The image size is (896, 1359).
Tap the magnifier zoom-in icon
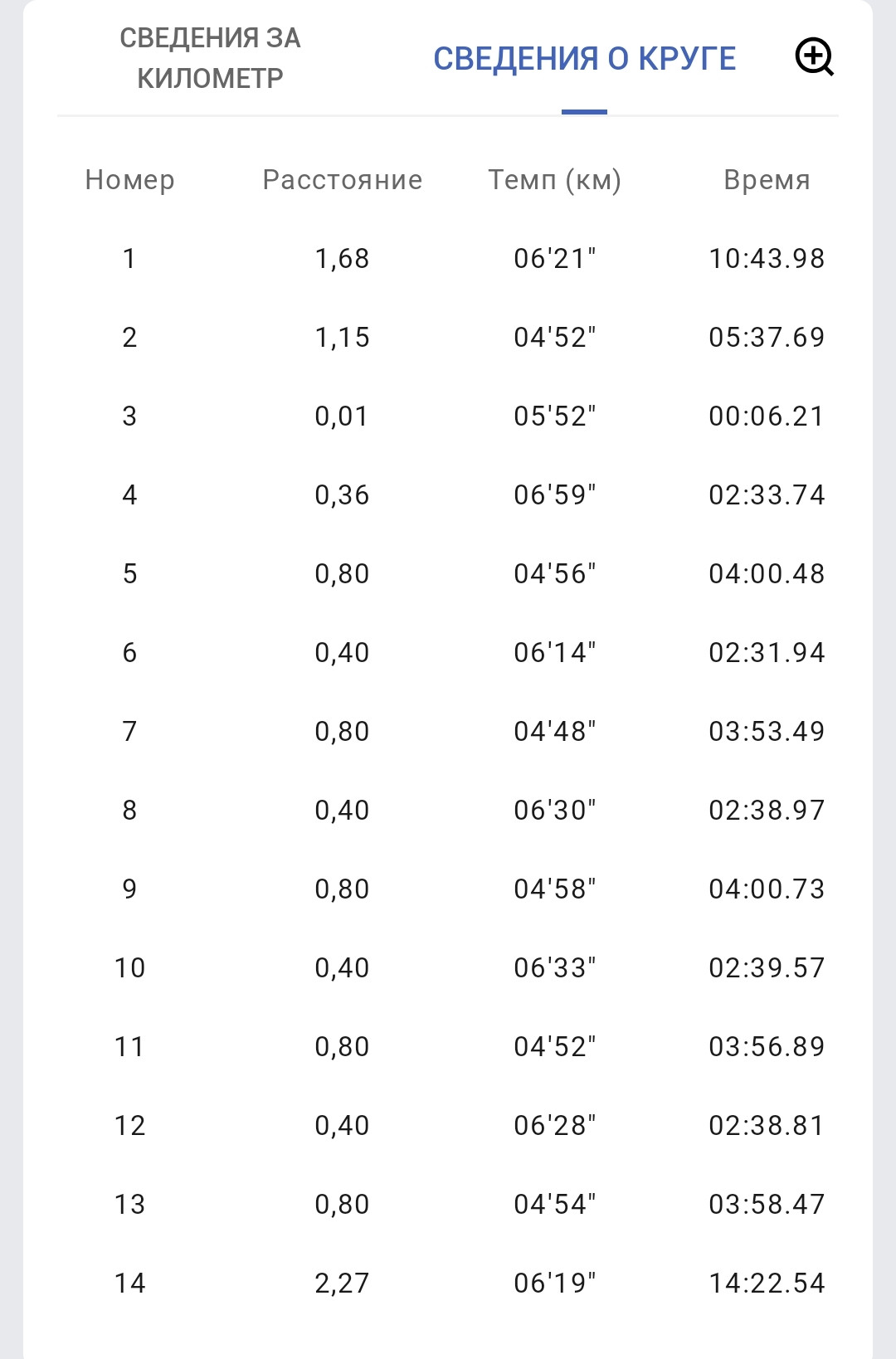815,57
